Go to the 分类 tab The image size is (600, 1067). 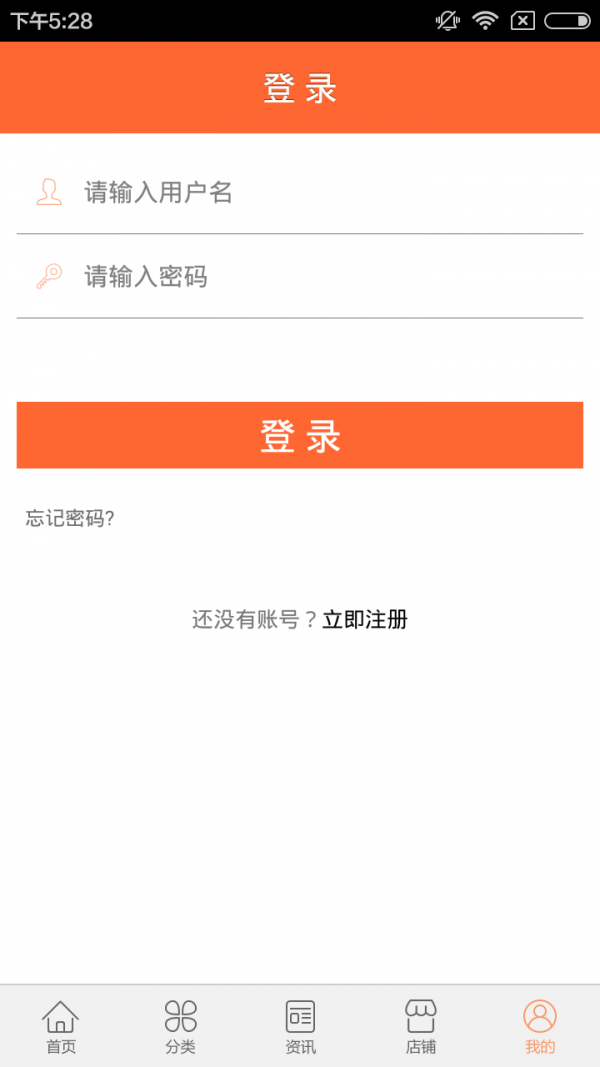point(180,1027)
